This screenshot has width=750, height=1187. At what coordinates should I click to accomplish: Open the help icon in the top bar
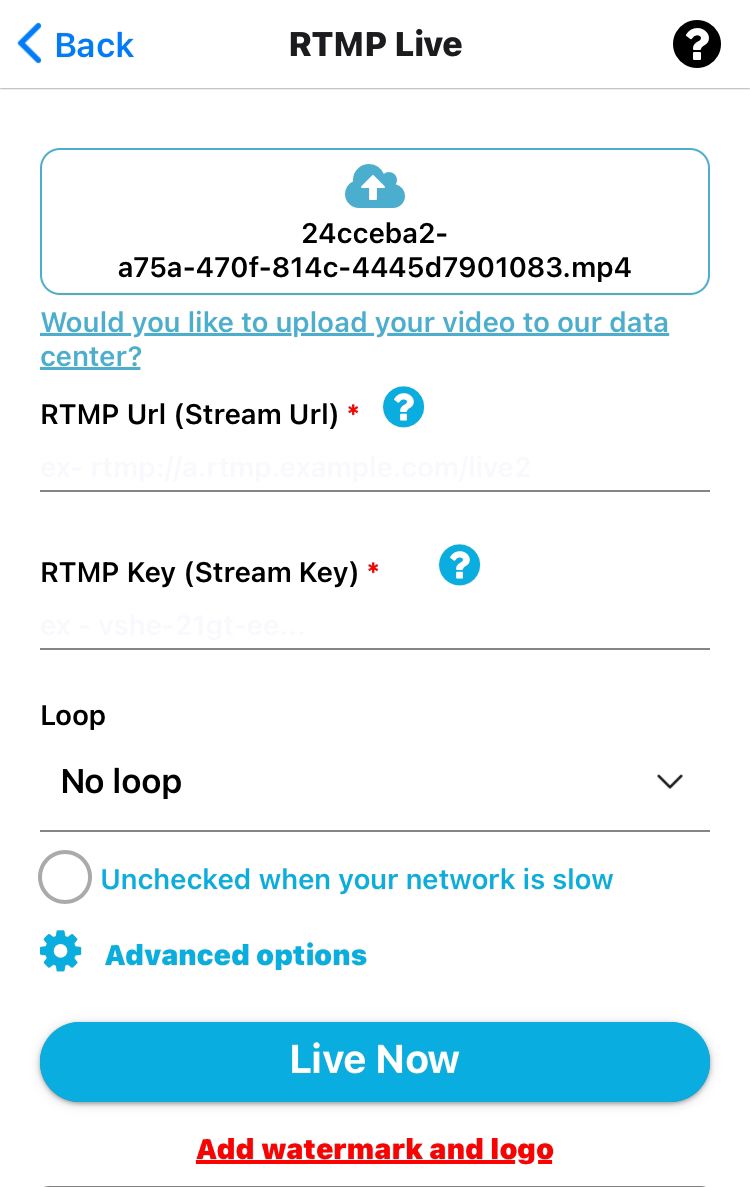point(696,45)
